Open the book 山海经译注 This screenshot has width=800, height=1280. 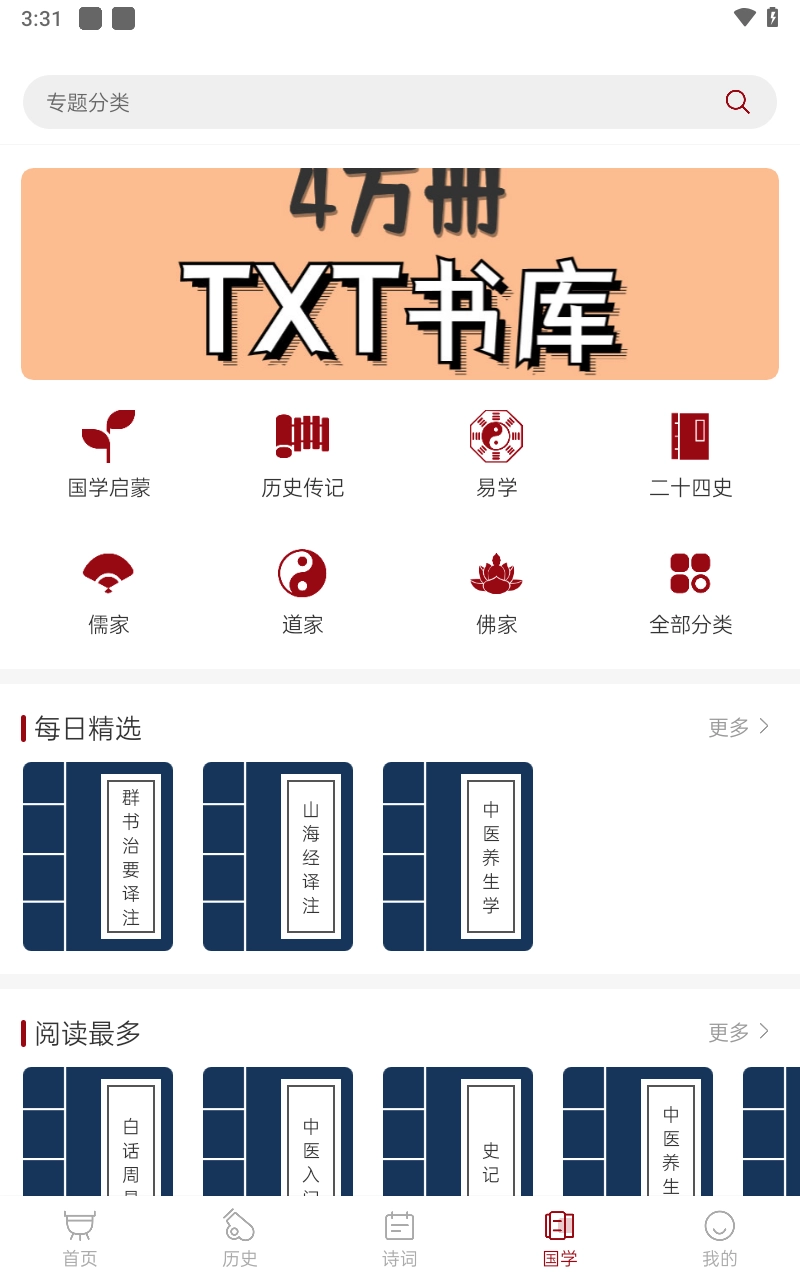coord(278,856)
